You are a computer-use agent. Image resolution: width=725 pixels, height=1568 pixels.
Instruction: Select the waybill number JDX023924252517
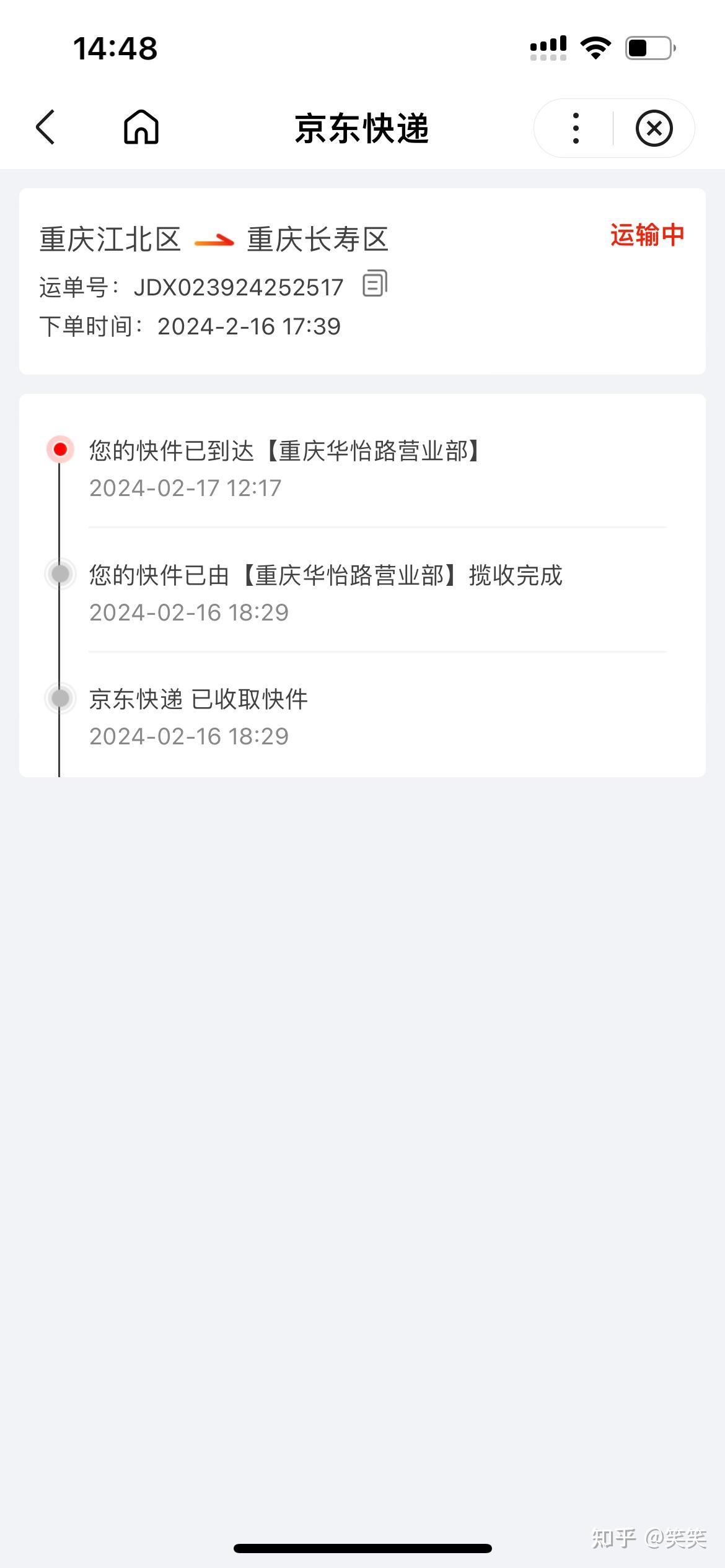(239, 285)
